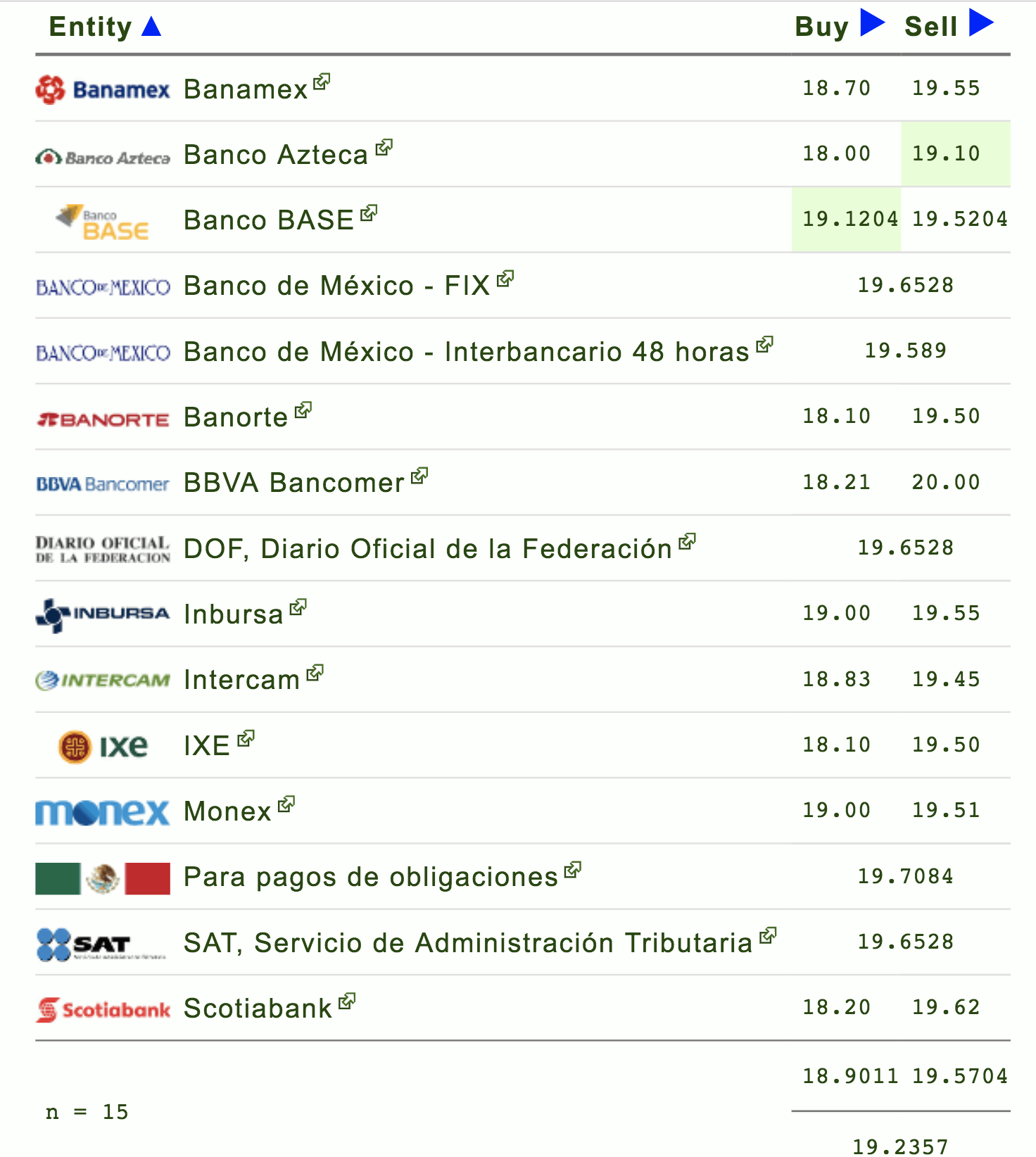Viewport: 1036px width, 1157px height.
Task: Visit the Diario Oficial de la Federación link
Action: coord(427,549)
